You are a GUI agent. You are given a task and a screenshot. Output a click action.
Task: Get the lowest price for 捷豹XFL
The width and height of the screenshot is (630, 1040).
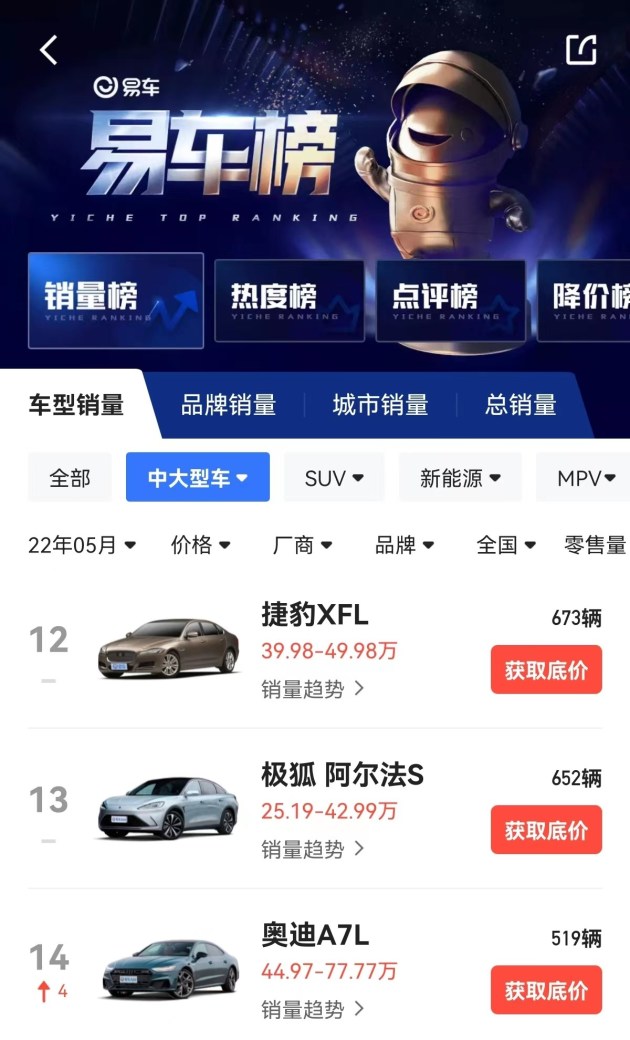546,670
